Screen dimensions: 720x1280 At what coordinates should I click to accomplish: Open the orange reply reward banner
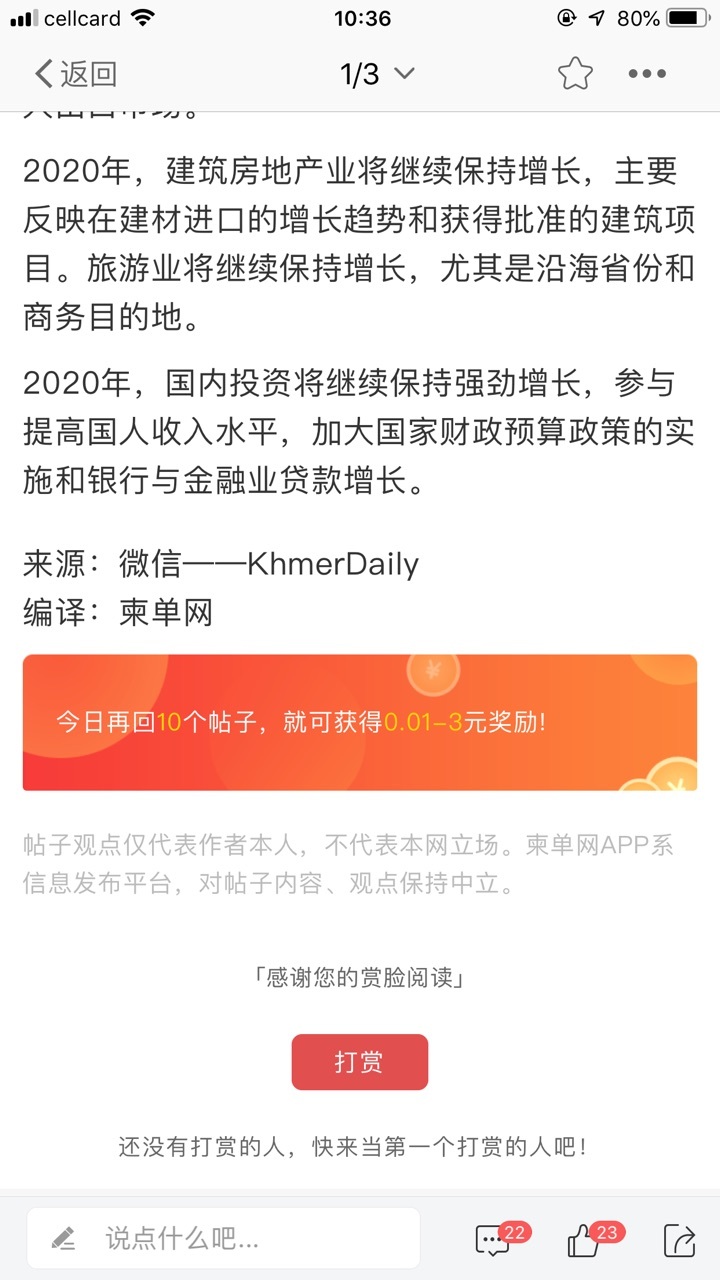coord(360,722)
